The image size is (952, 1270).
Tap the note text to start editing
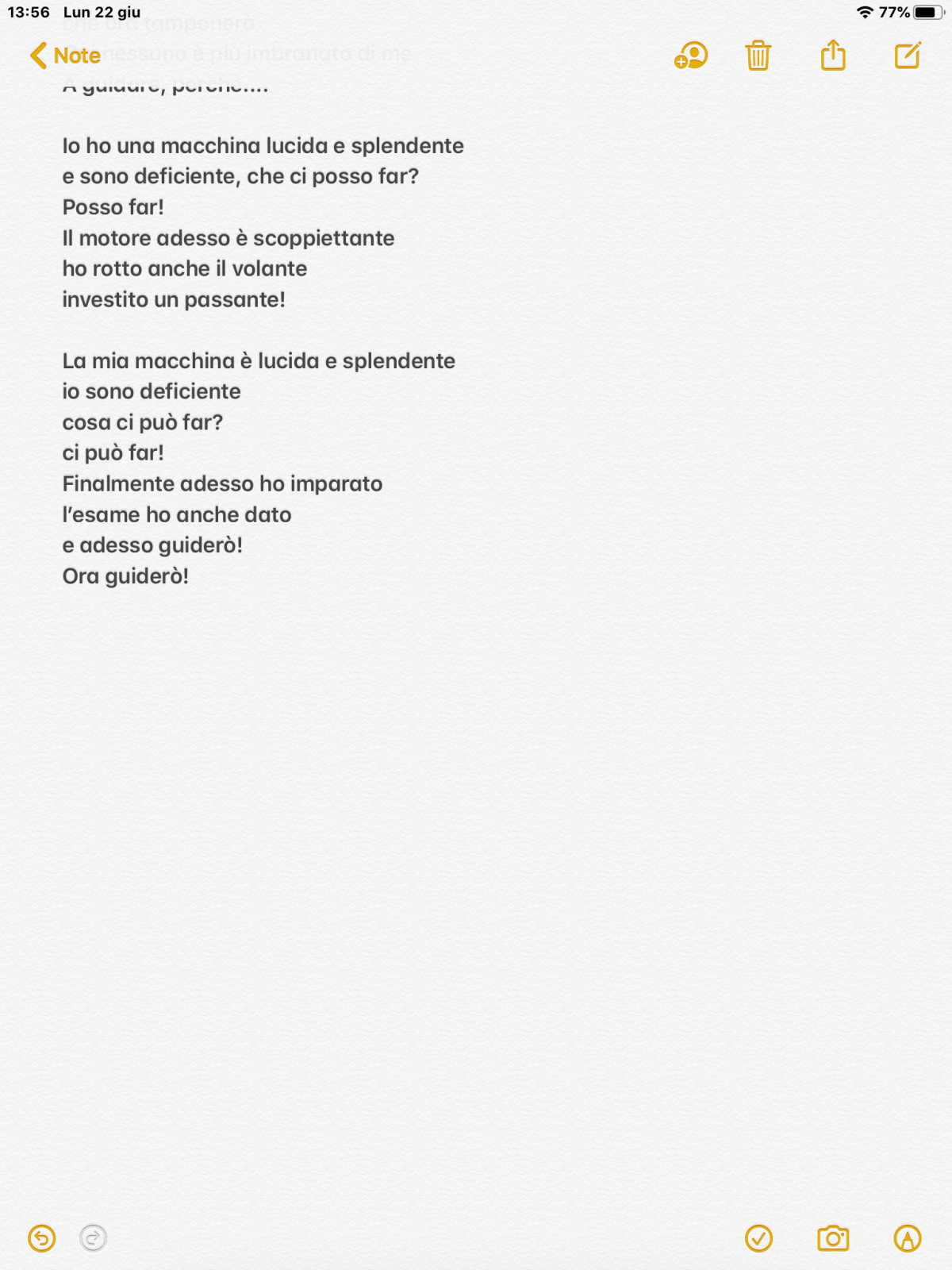pos(263,361)
